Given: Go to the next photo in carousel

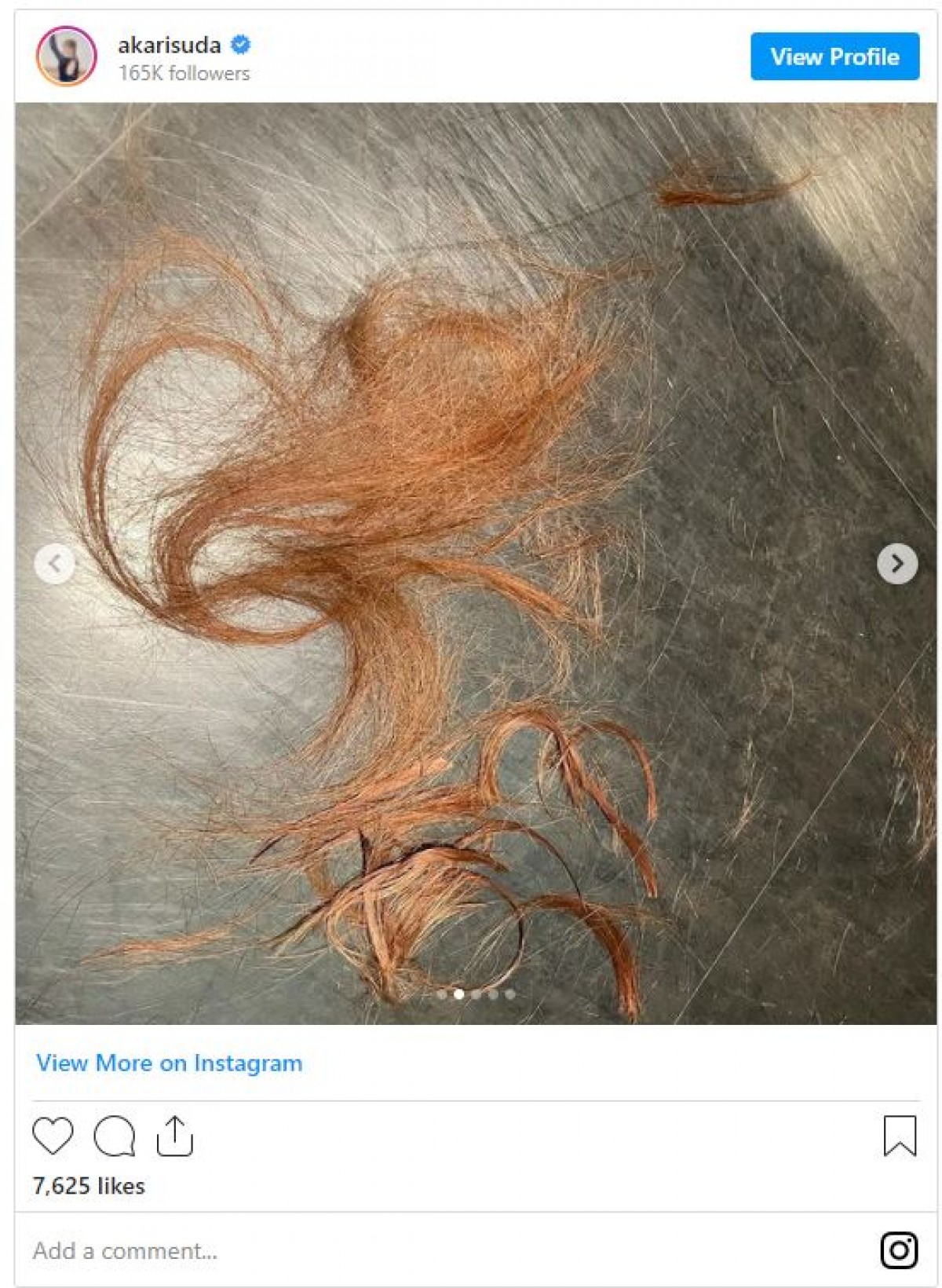Looking at the screenshot, I should pos(896,564).
